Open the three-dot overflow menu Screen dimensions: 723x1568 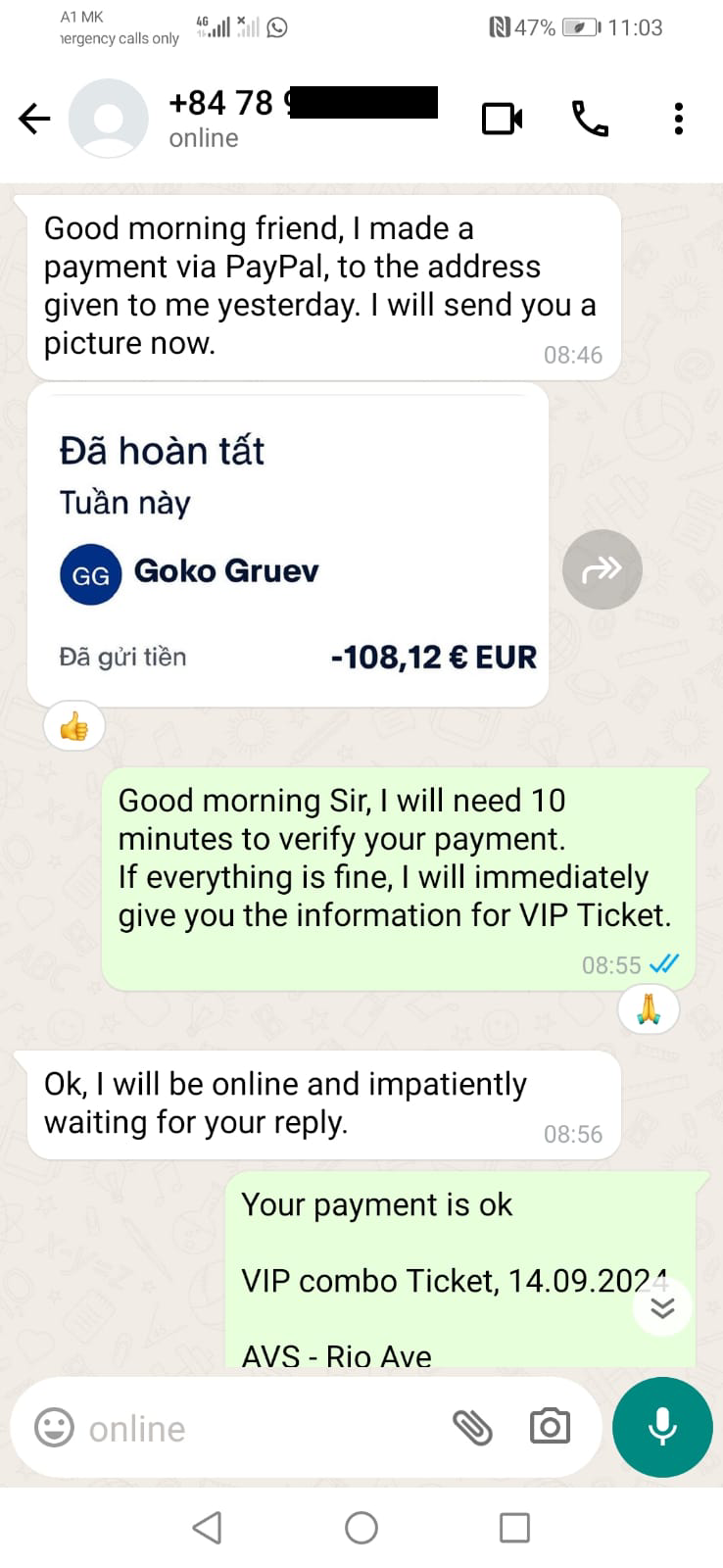[x=678, y=120]
